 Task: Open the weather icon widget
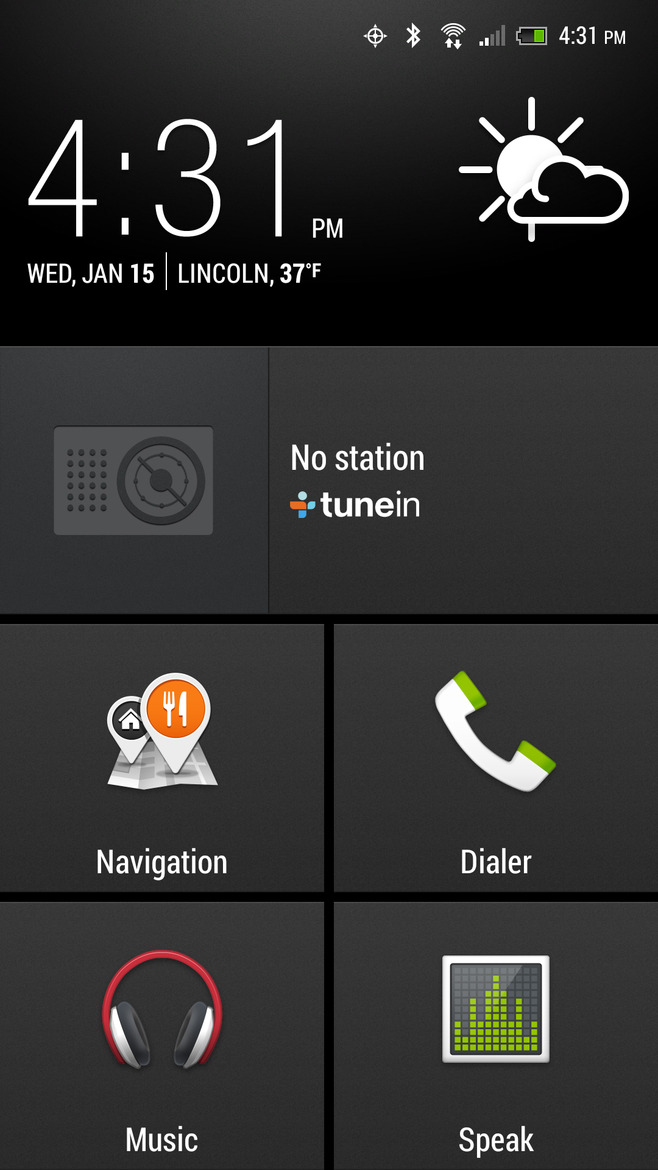click(x=543, y=170)
